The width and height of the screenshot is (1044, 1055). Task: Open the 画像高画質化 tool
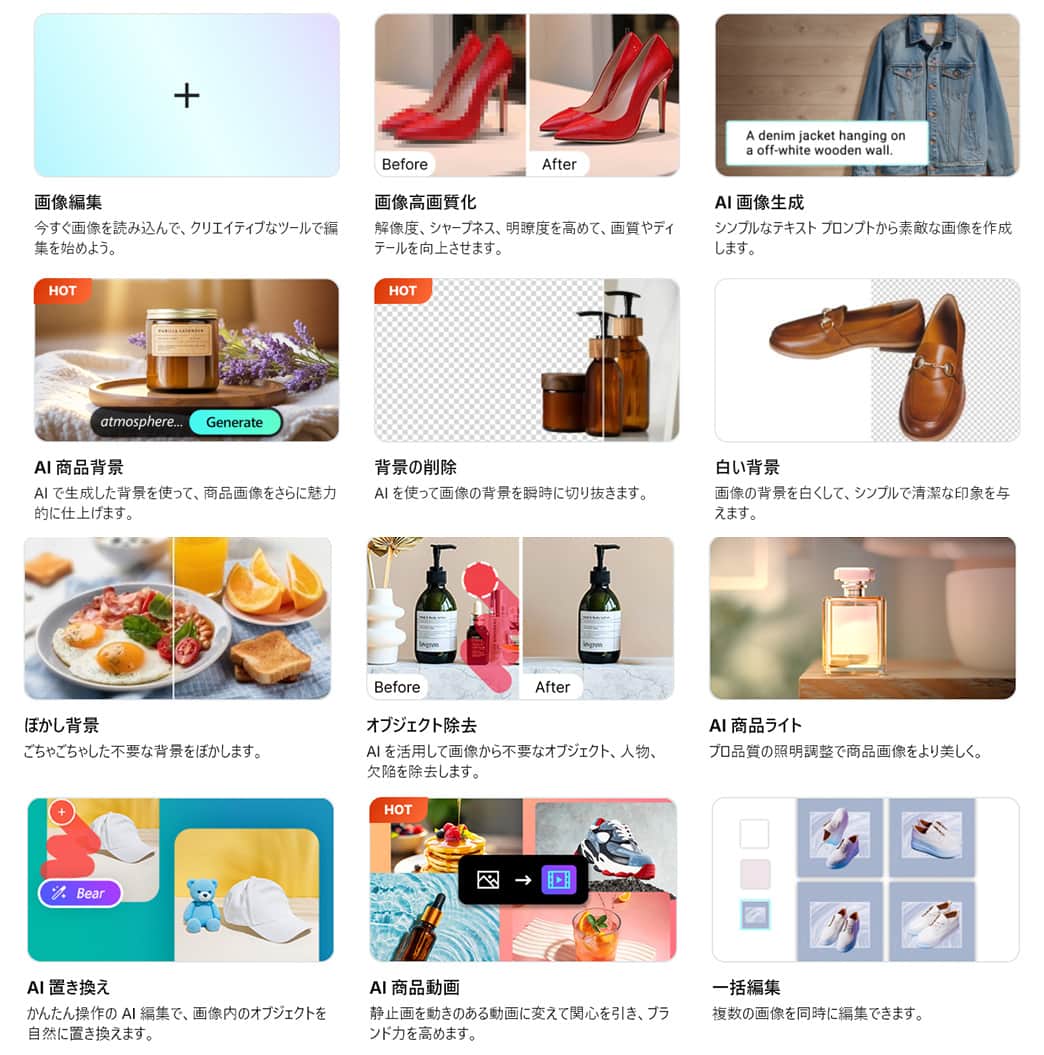526,96
